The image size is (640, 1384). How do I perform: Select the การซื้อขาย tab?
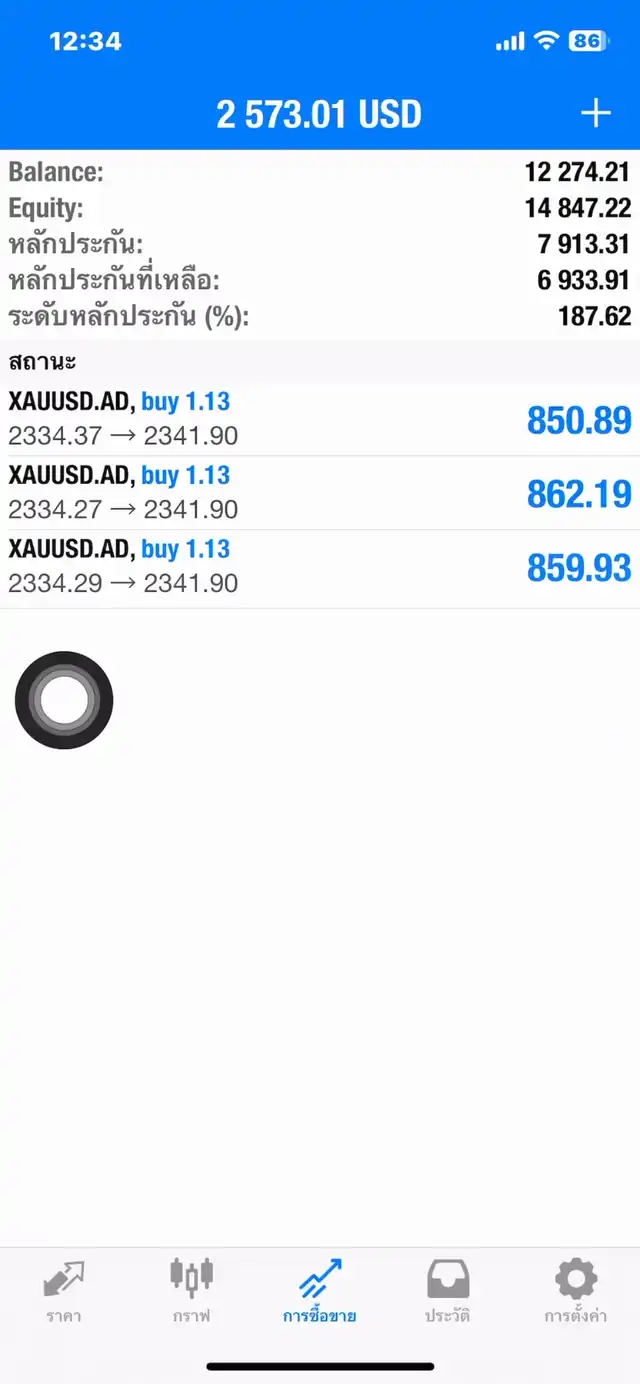[320, 1292]
